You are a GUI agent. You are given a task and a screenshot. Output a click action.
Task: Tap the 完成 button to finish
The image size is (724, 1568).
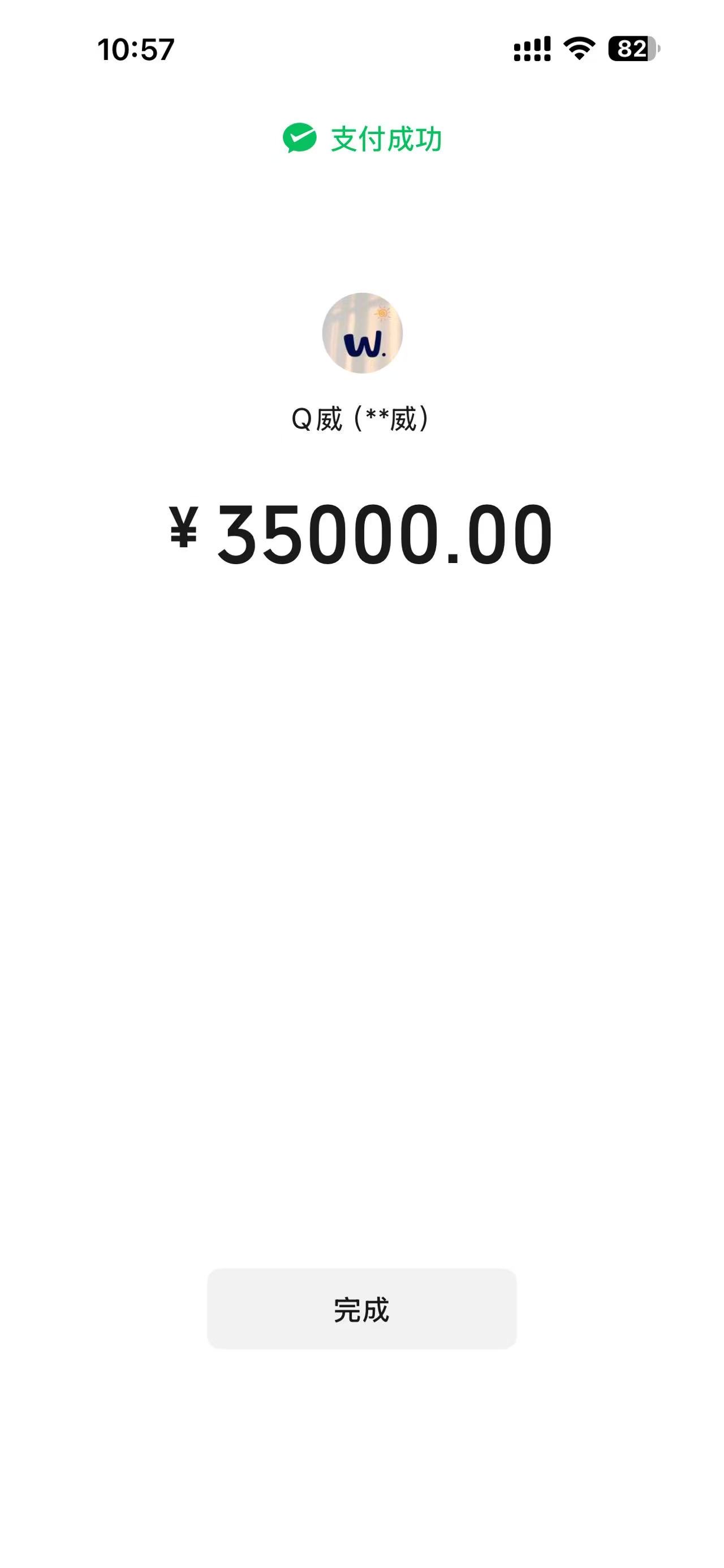pos(361,1309)
